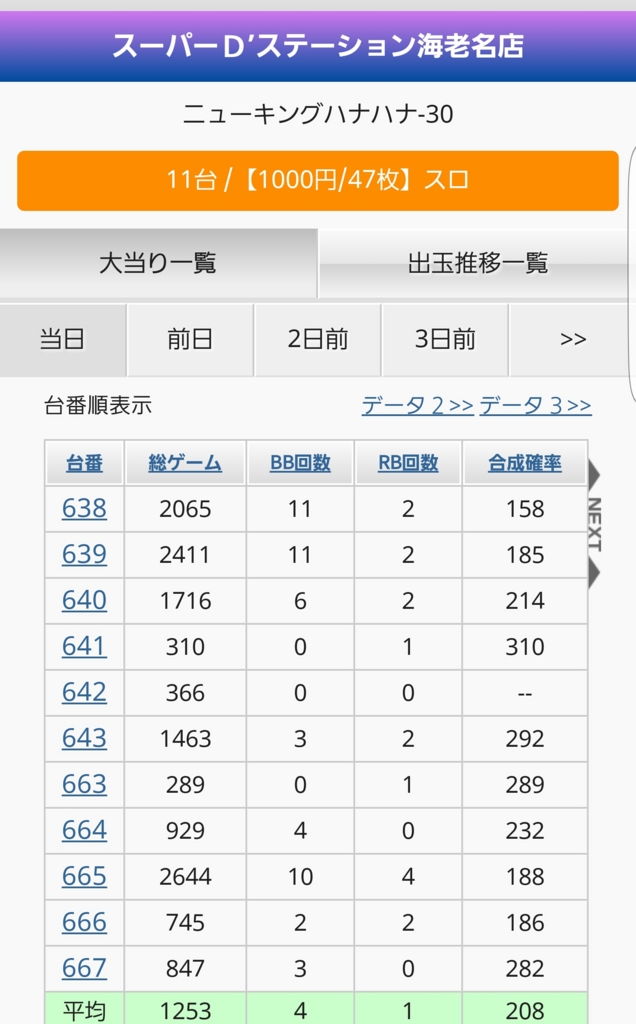Select the 2日前 day tab

[x=317, y=339]
